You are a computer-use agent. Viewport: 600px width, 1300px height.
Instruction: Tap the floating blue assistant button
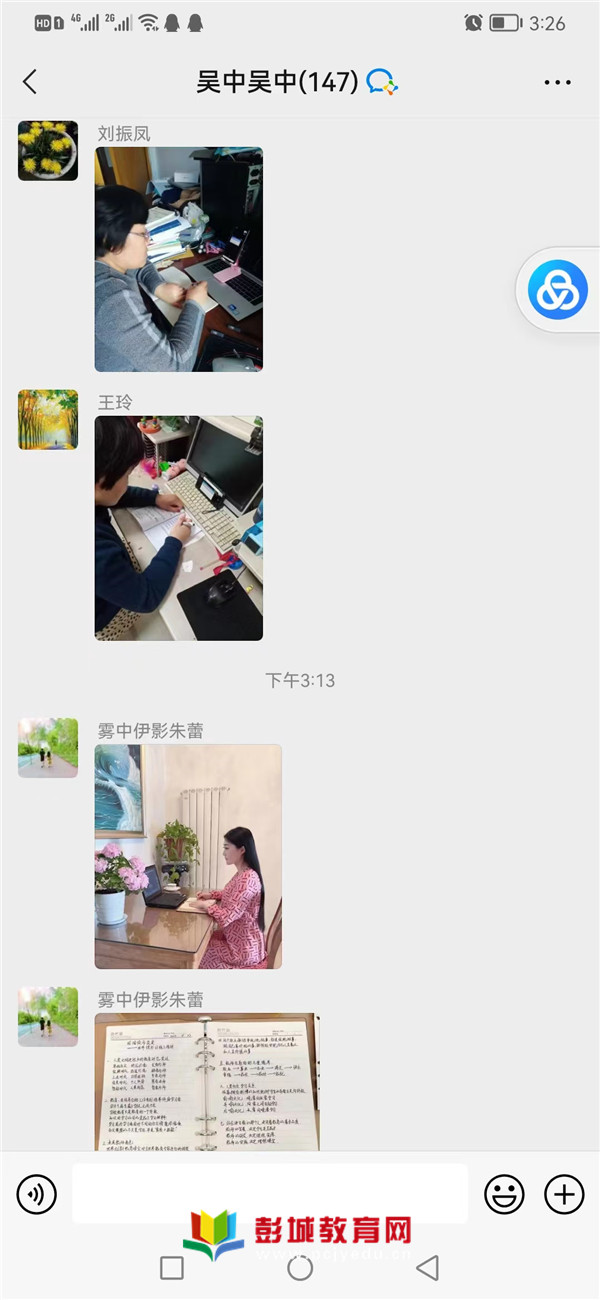[x=559, y=290]
